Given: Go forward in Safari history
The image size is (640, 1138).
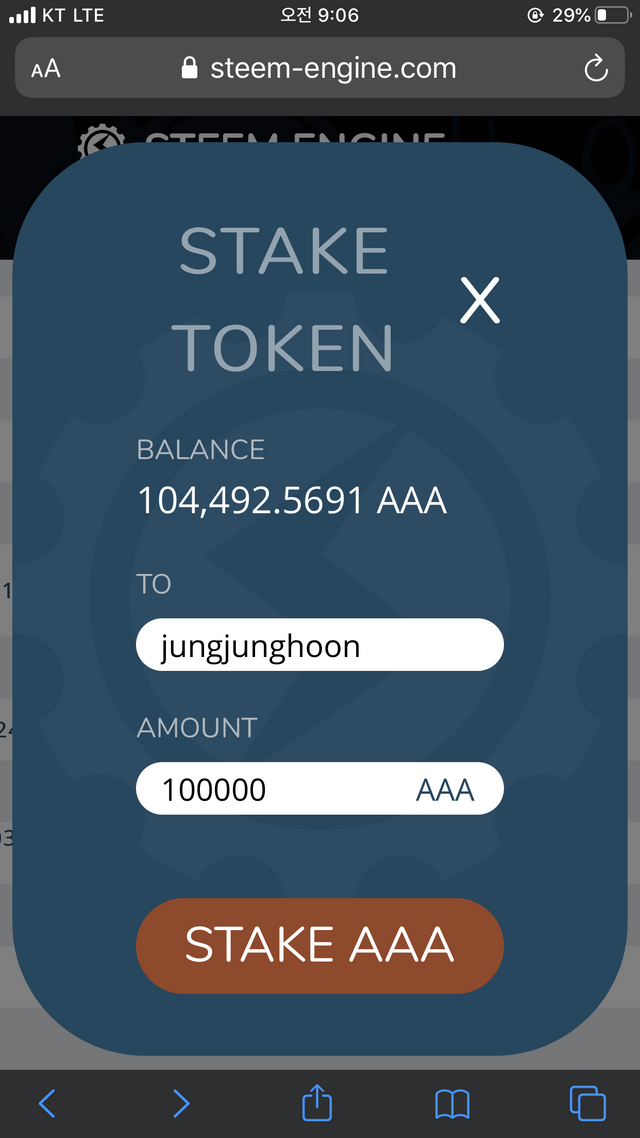Looking at the screenshot, I should pos(181,1103).
